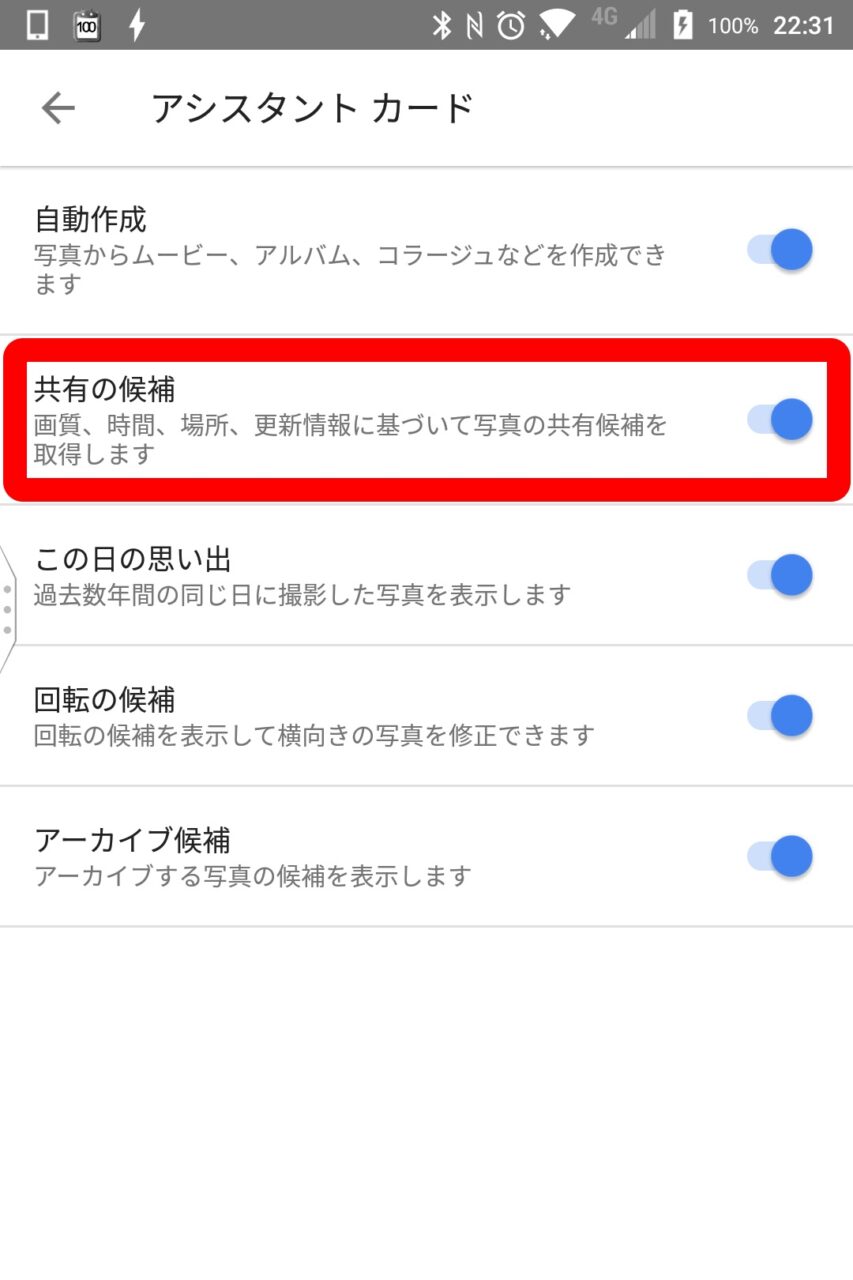Viewport: 853px width, 1280px height.
Task: Turn off the アーカイブ候補 switch
Action: pyautogui.click(x=780, y=857)
